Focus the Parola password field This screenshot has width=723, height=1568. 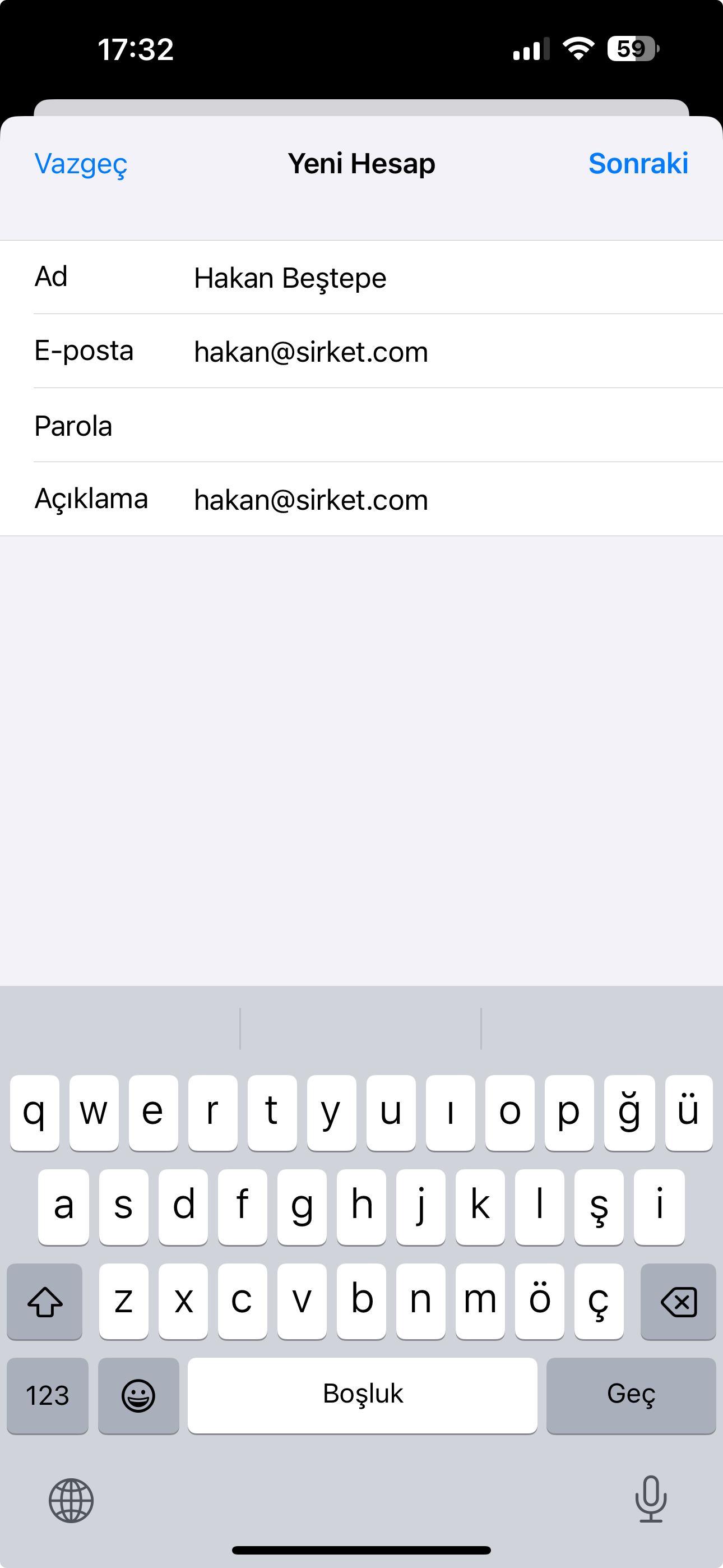(426, 426)
